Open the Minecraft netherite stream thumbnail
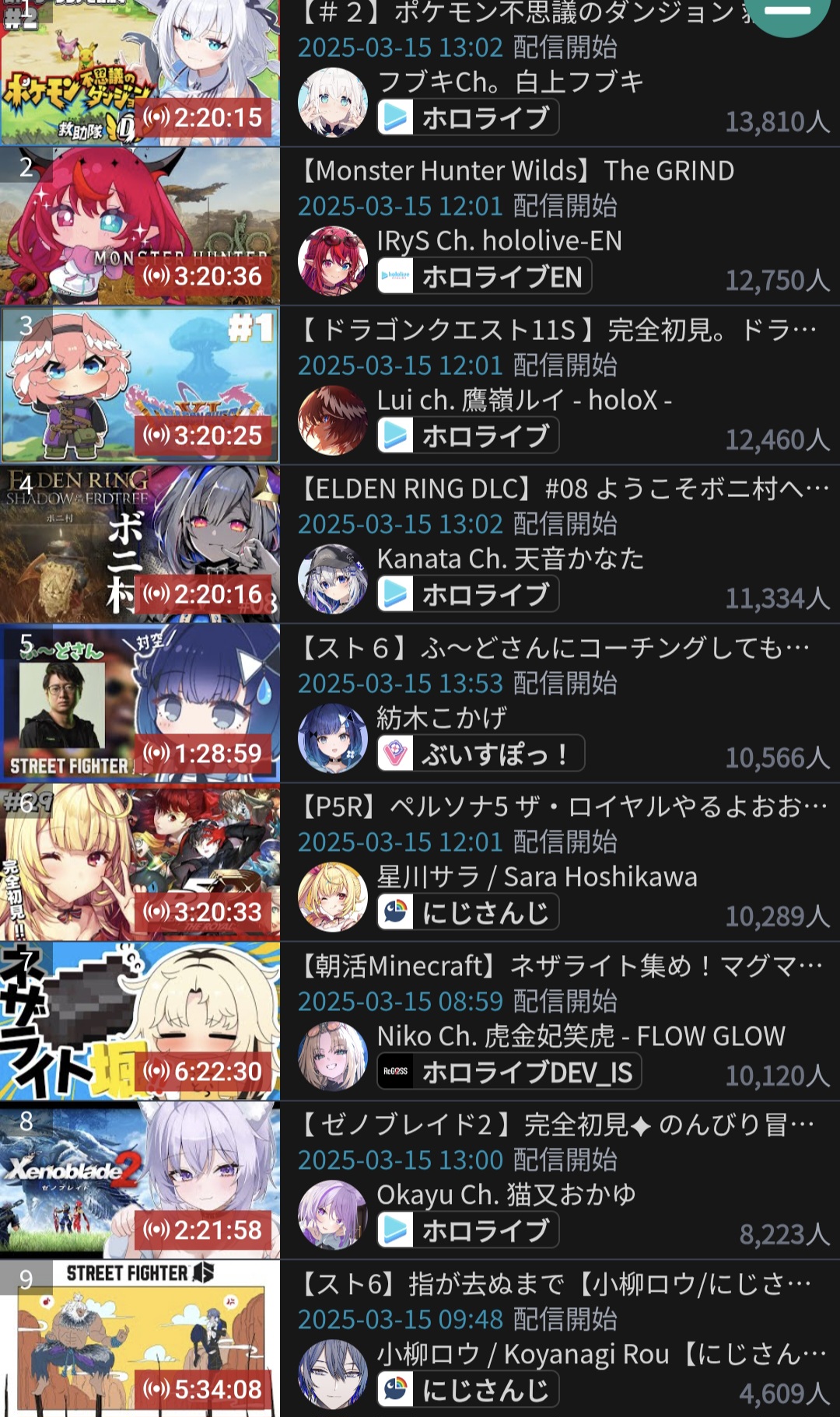This screenshot has height=1417, width=840. tap(140, 1022)
